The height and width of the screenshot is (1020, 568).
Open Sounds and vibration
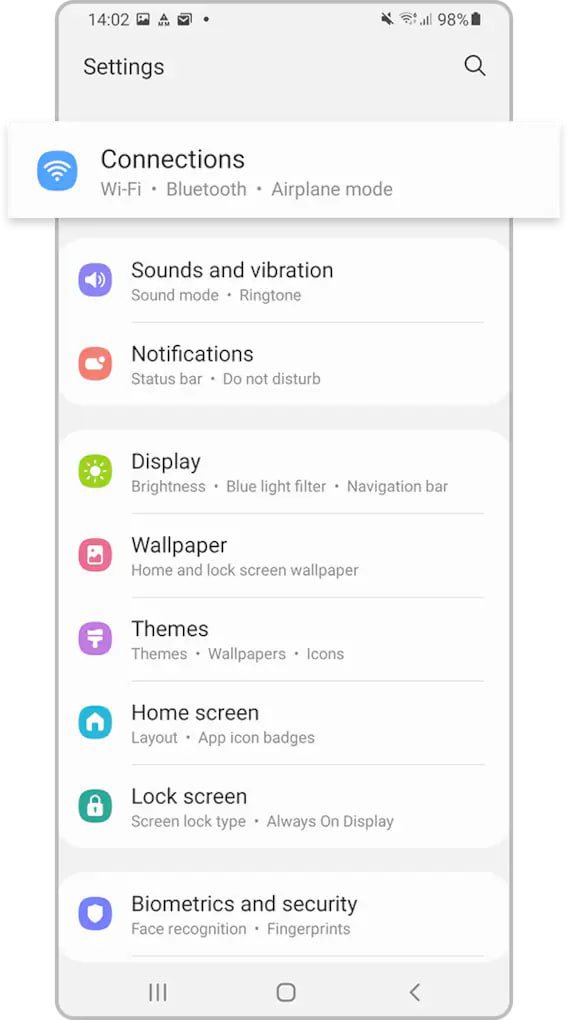coord(284,280)
